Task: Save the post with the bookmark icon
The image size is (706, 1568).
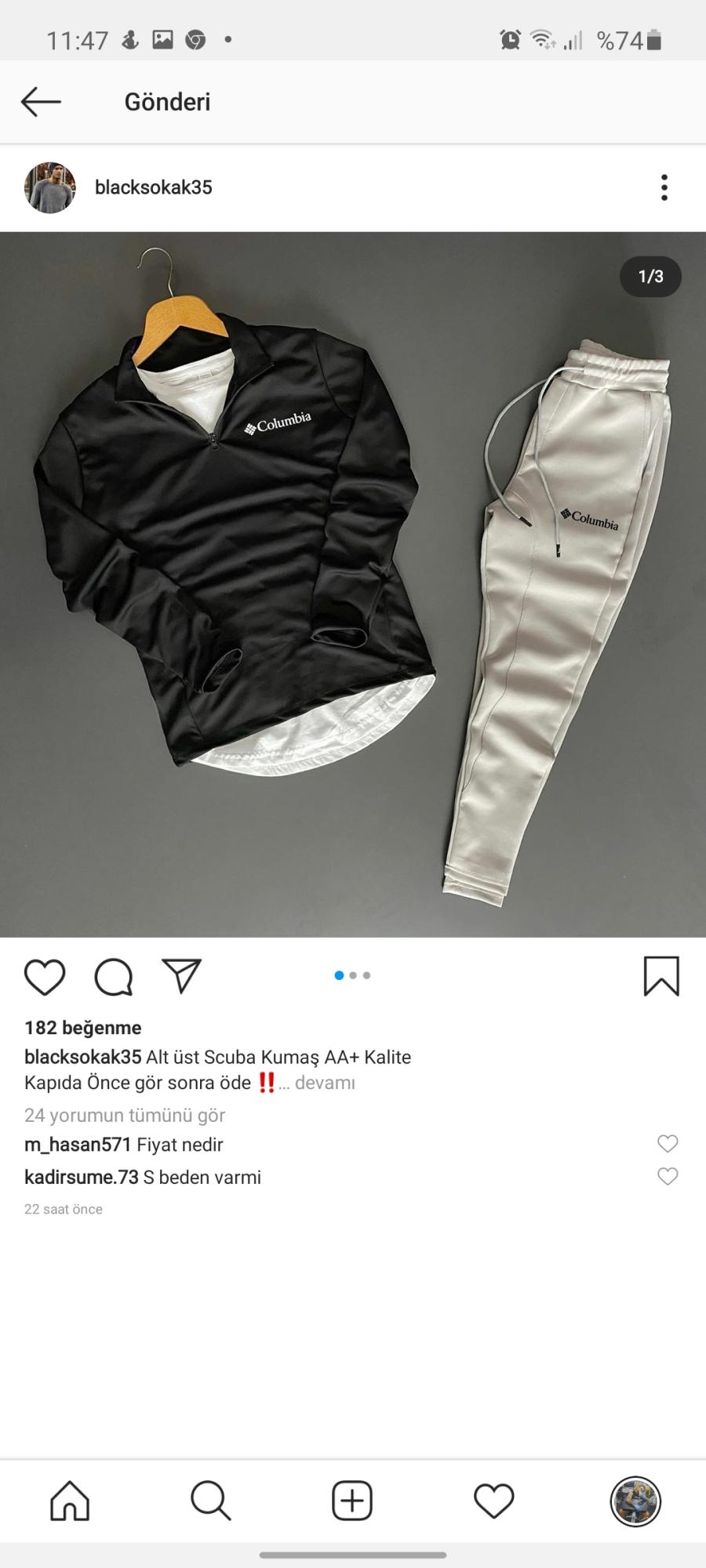Action: pyautogui.click(x=661, y=976)
